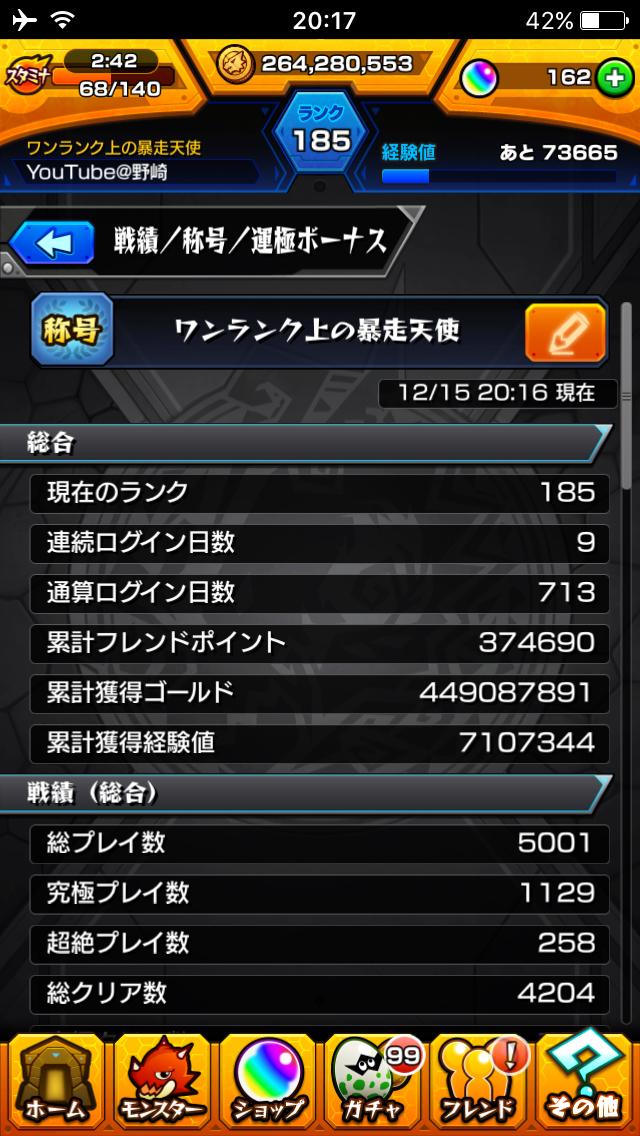
Task: Switch to the モンスター tab
Action: pyautogui.click(x=162, y=1082)
